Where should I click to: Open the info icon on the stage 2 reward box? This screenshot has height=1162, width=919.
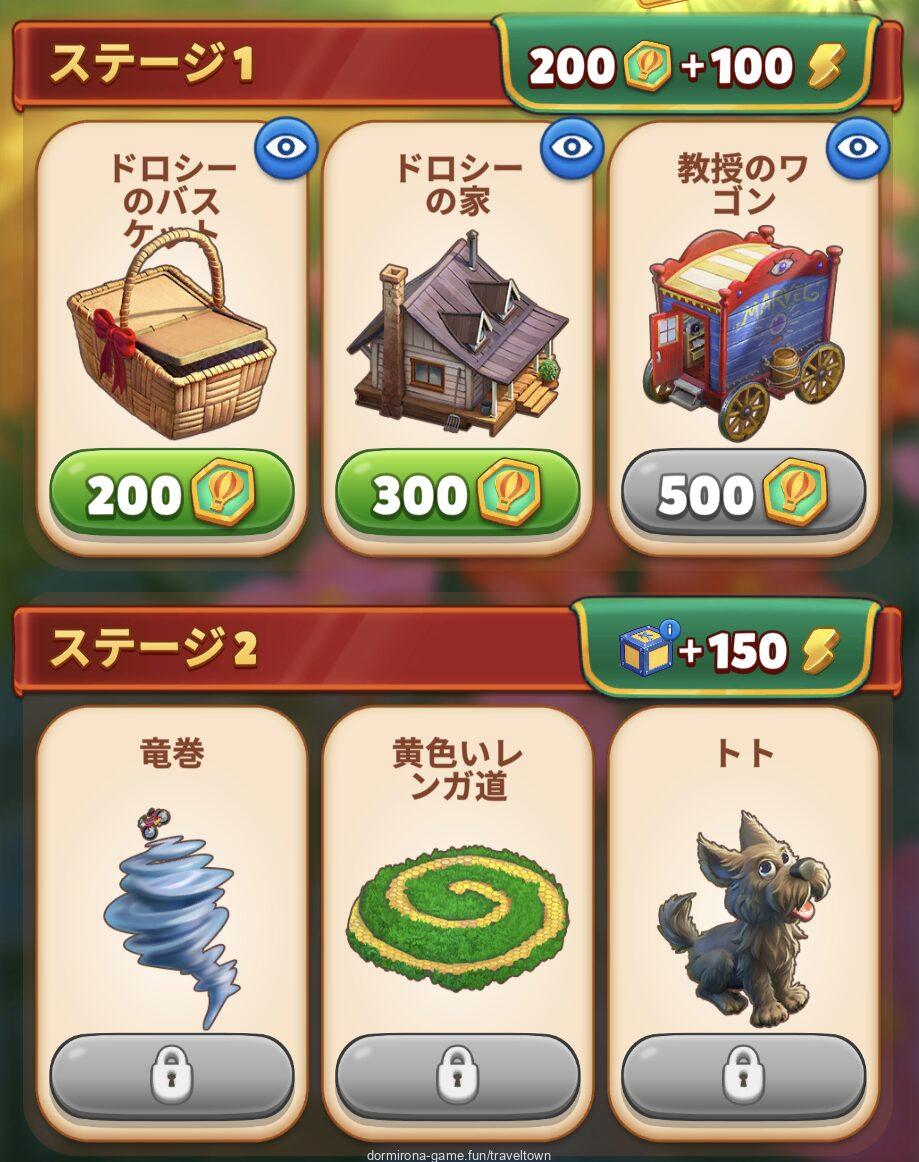(x=671, y=629)
